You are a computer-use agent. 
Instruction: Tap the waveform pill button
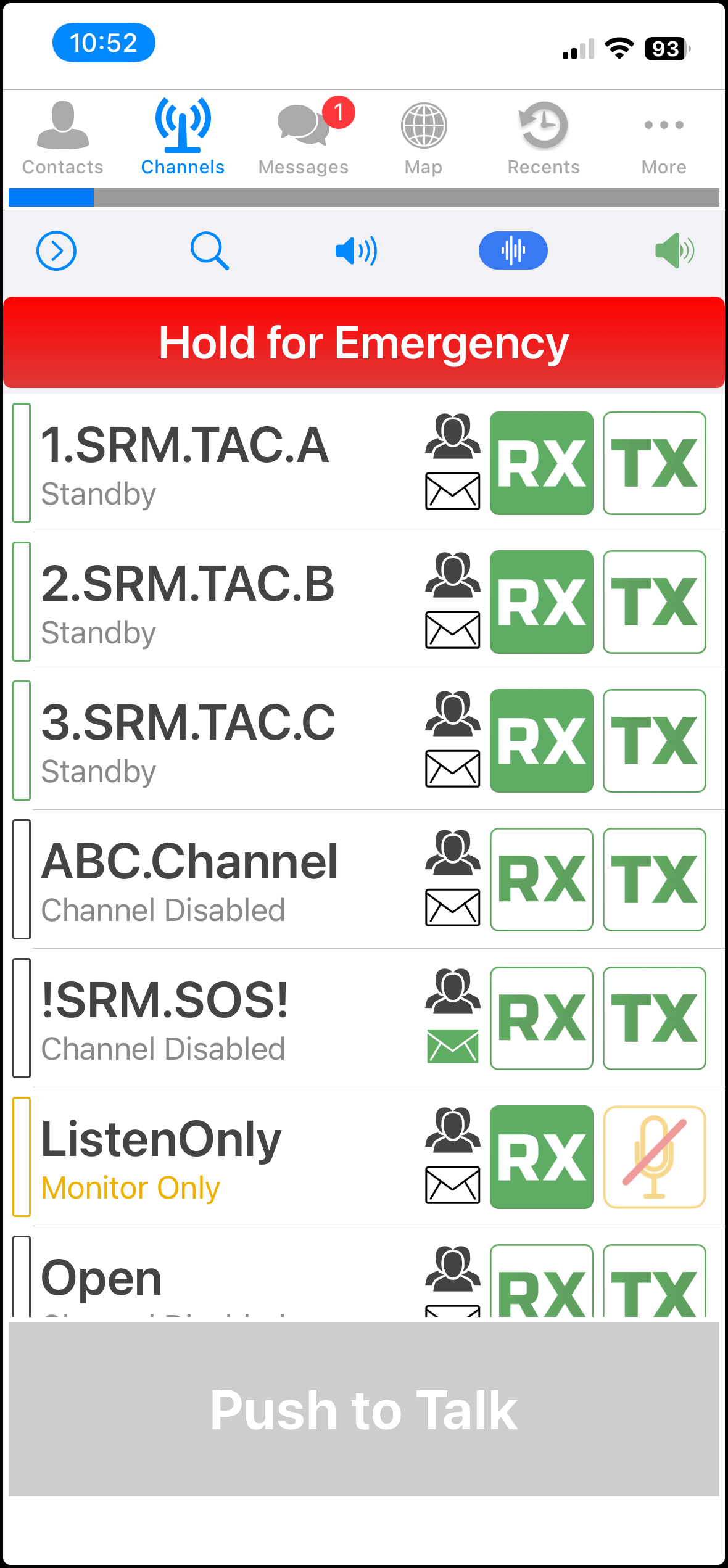click(x=513, y=251)
